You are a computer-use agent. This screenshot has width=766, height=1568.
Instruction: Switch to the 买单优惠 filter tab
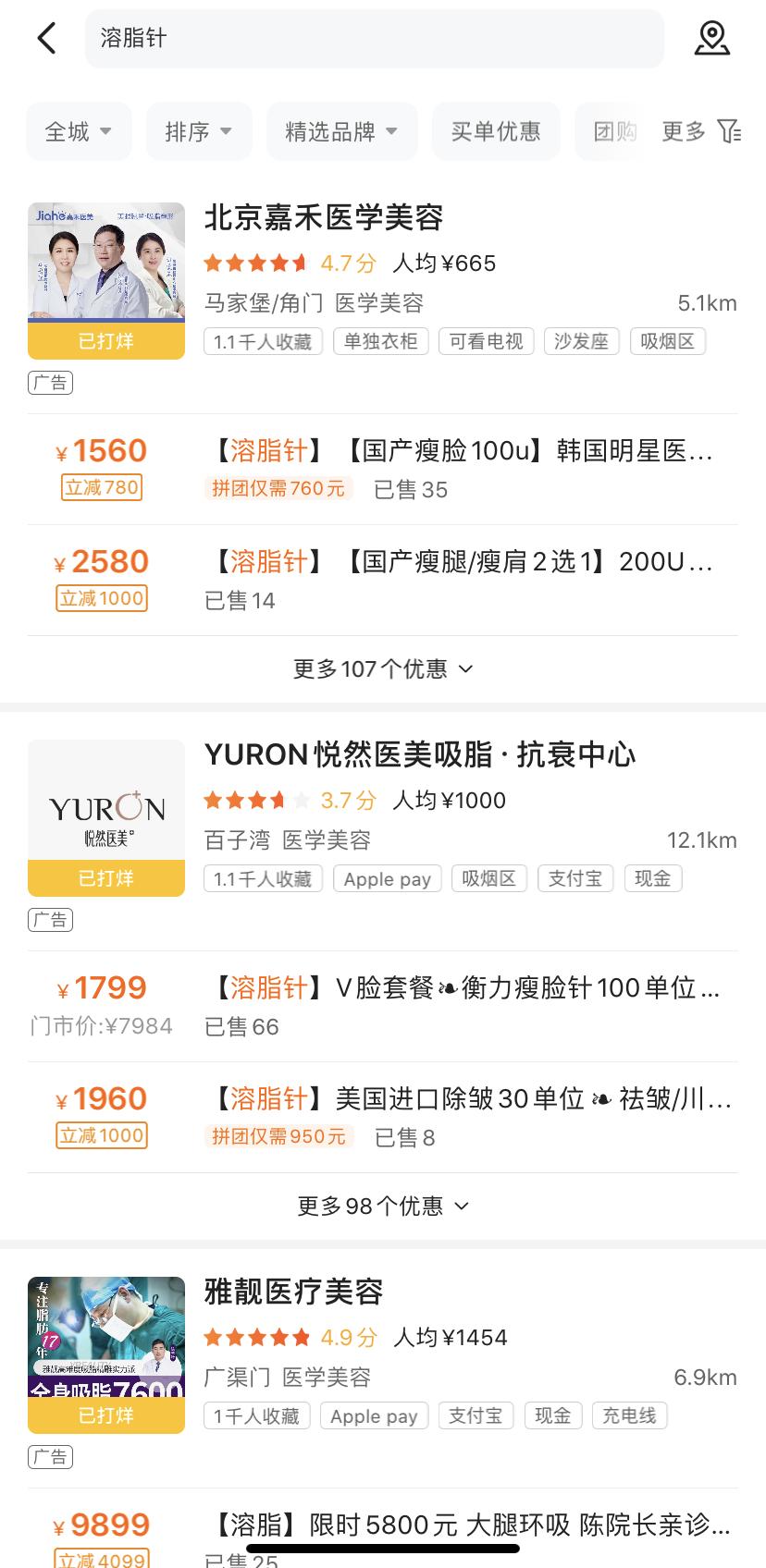pos(495,130)
